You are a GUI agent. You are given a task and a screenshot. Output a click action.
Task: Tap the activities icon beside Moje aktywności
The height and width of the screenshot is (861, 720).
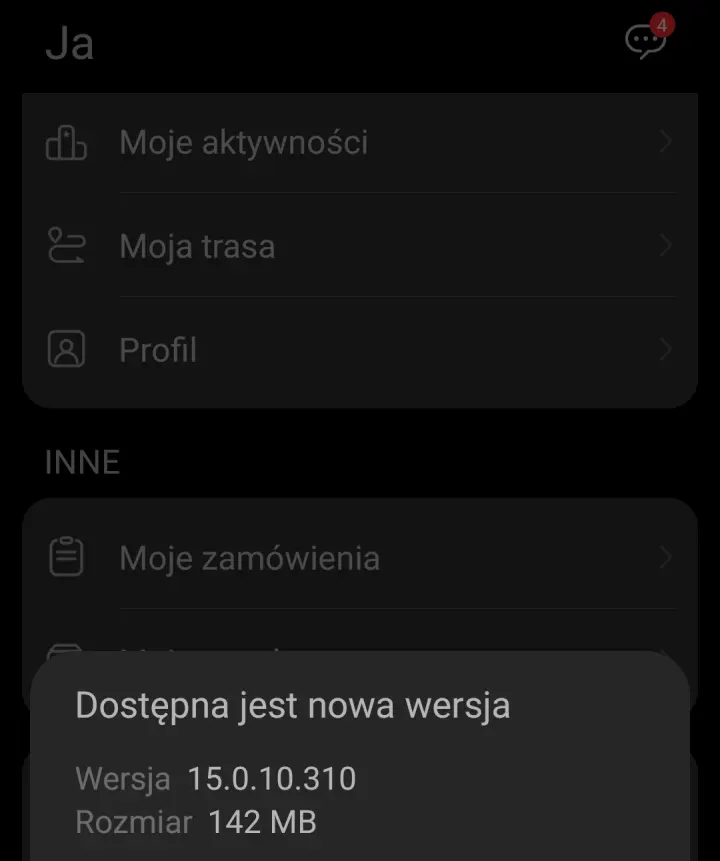point(66,142)
